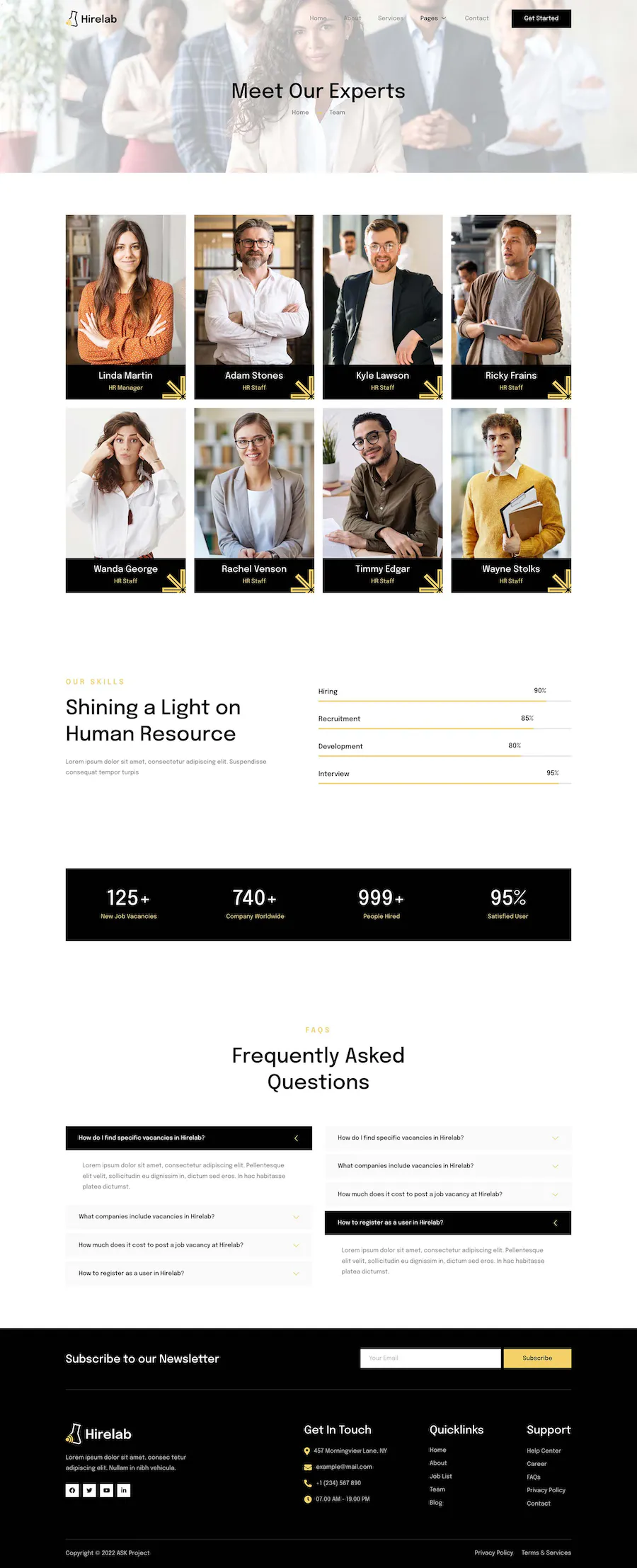Open the LinkedIn icon in the footer
The height and width of the screenshot is (1568, 637).
pos(123,1490)
